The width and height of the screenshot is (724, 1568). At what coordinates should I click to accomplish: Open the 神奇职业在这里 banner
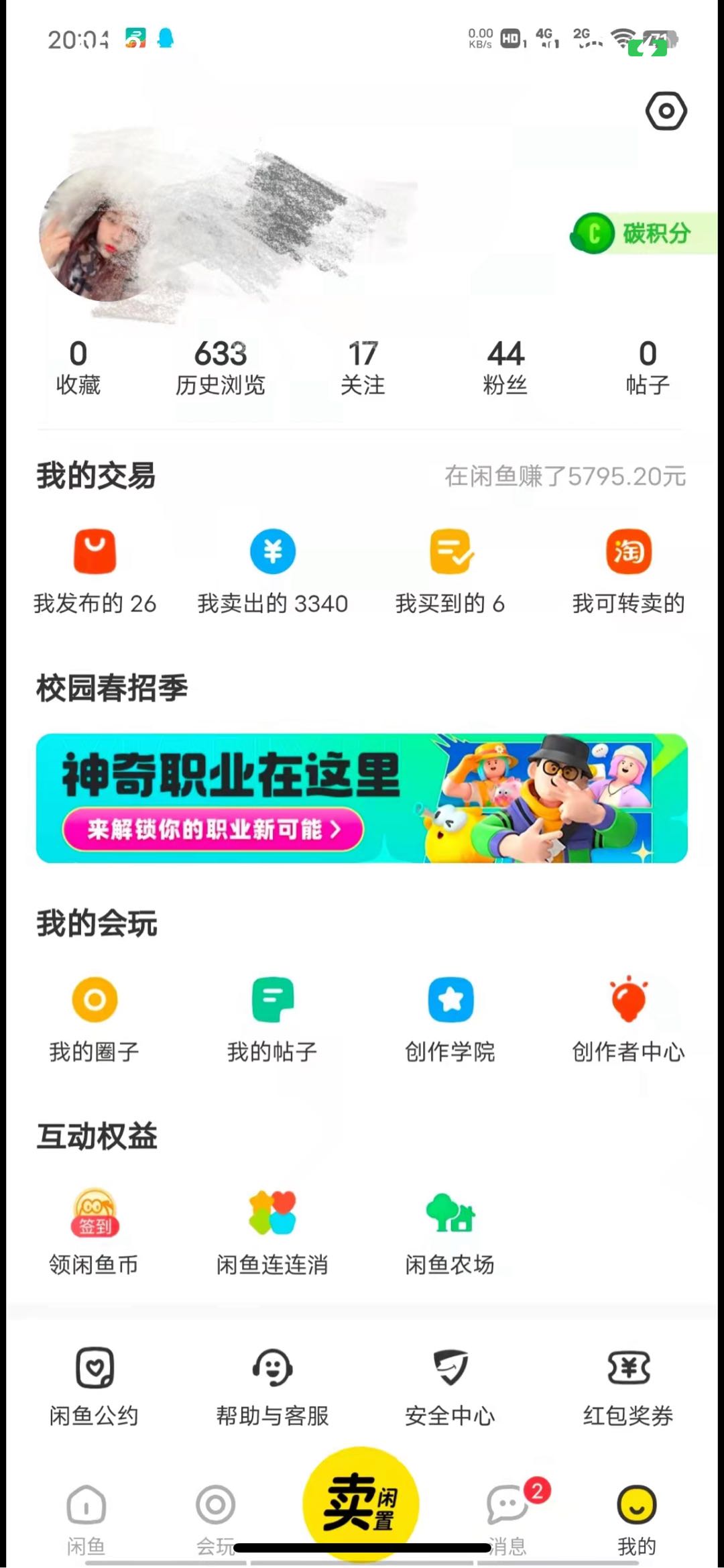(x=362, y=798)
